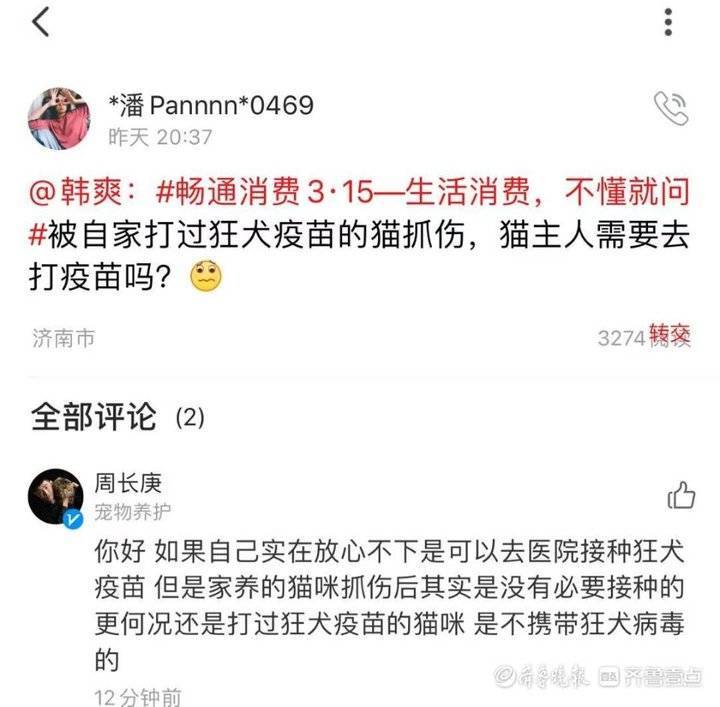The width and height of the screenshot is (720, 707).
Task: Tap the phone call icon
Action: pyautogui.click(x=670, y=108)
